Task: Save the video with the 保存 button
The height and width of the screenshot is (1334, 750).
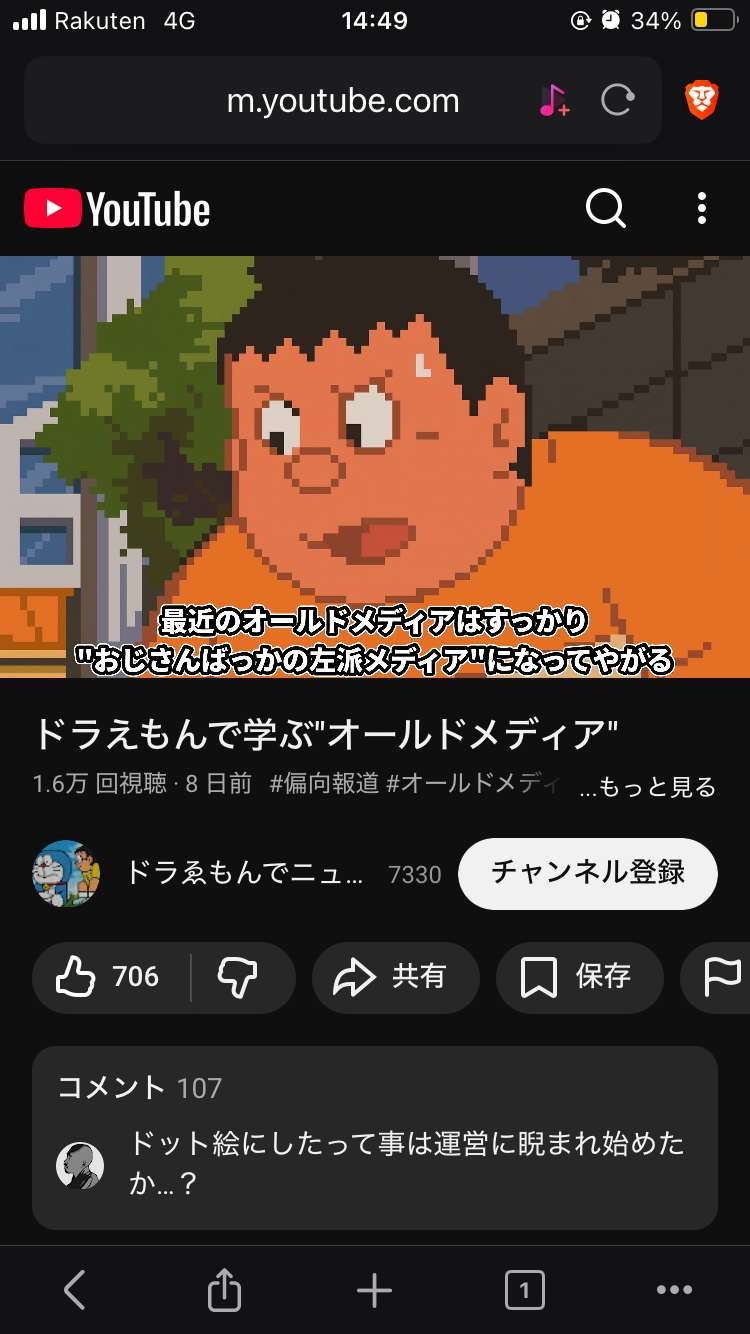Action: pyautogui.click(x=579, y=978)
